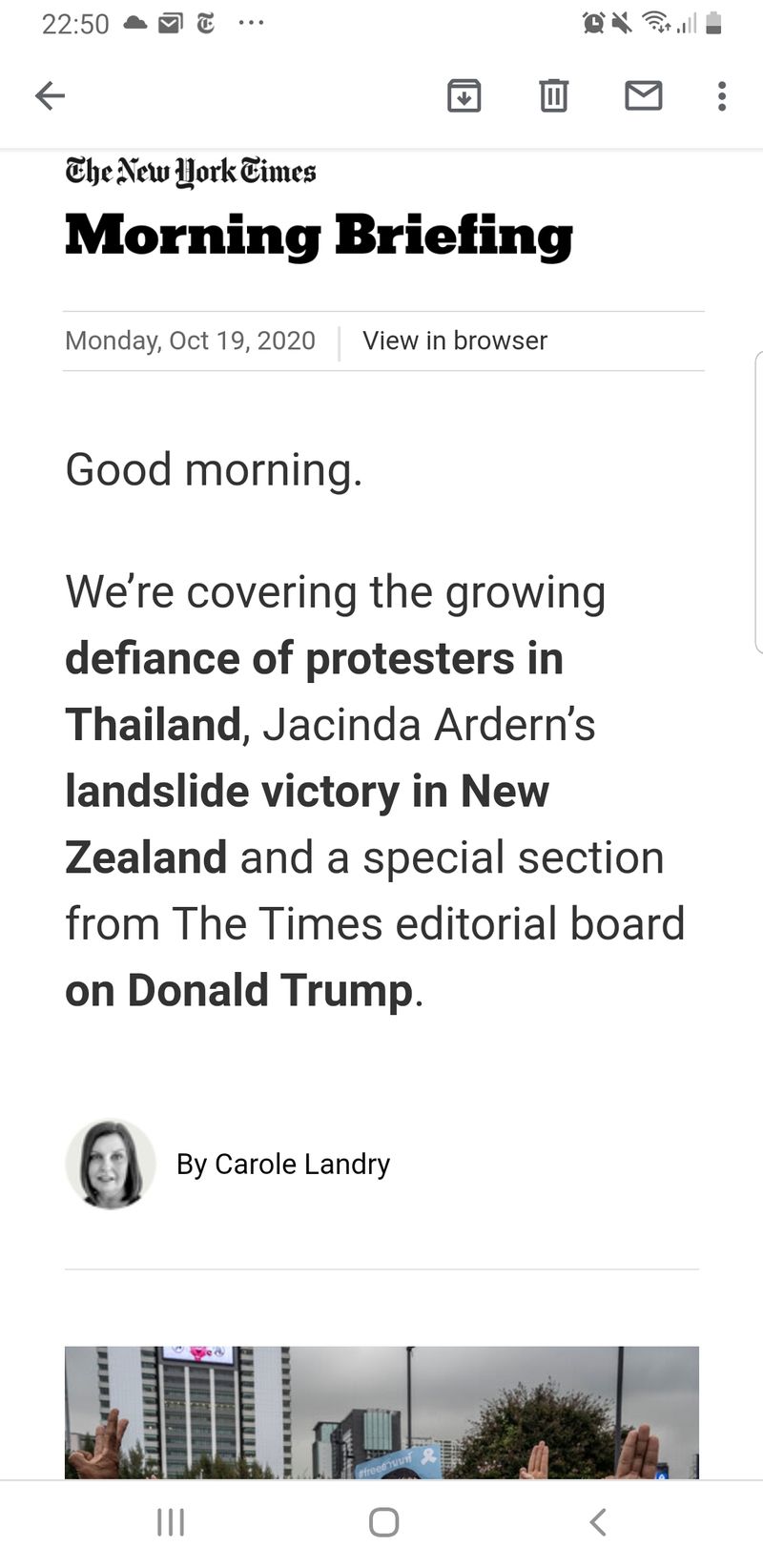The image size is (763, 1568).
Task: Delete this email
Action: click(x=553, y=95)
